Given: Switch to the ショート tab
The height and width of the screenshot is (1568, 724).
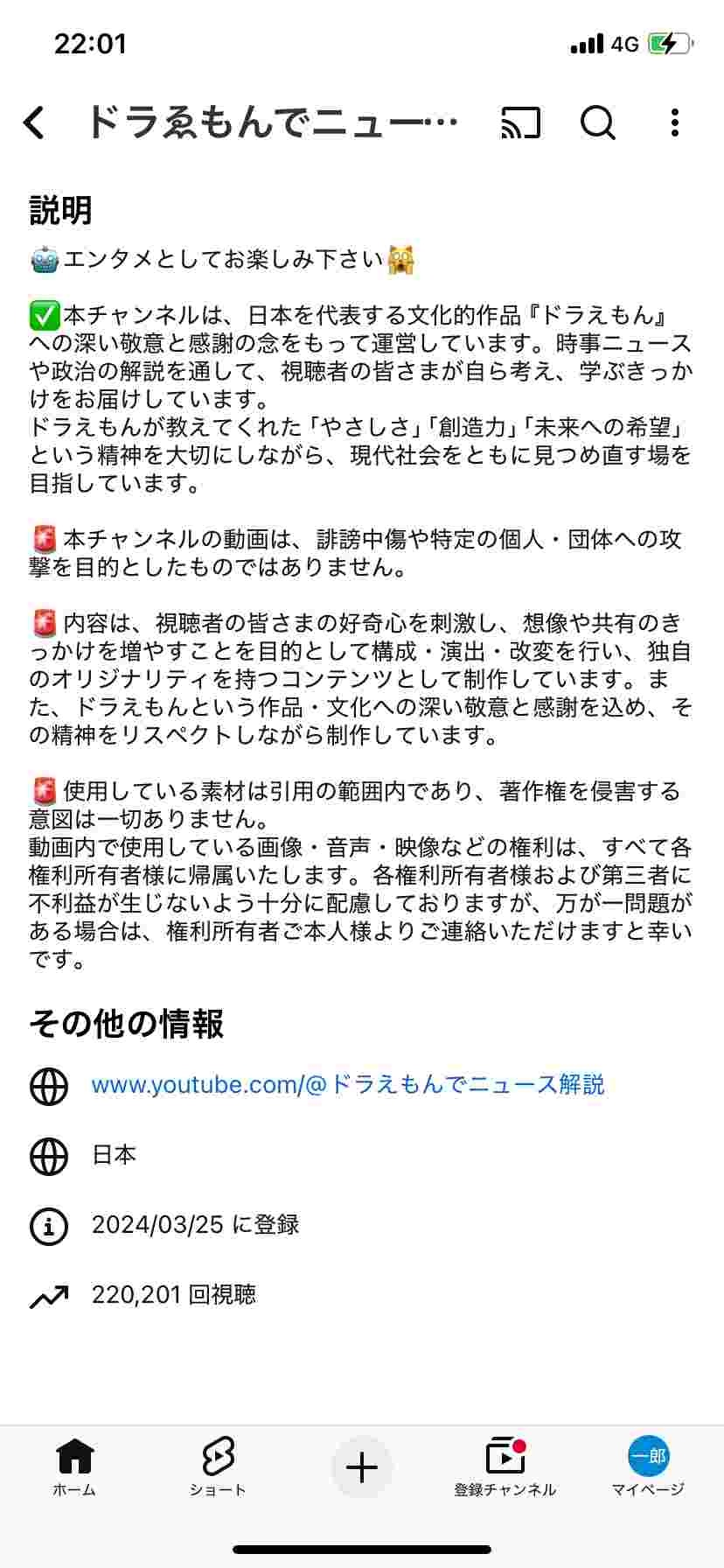Looking at the screenshot, I should (218, 1468).
